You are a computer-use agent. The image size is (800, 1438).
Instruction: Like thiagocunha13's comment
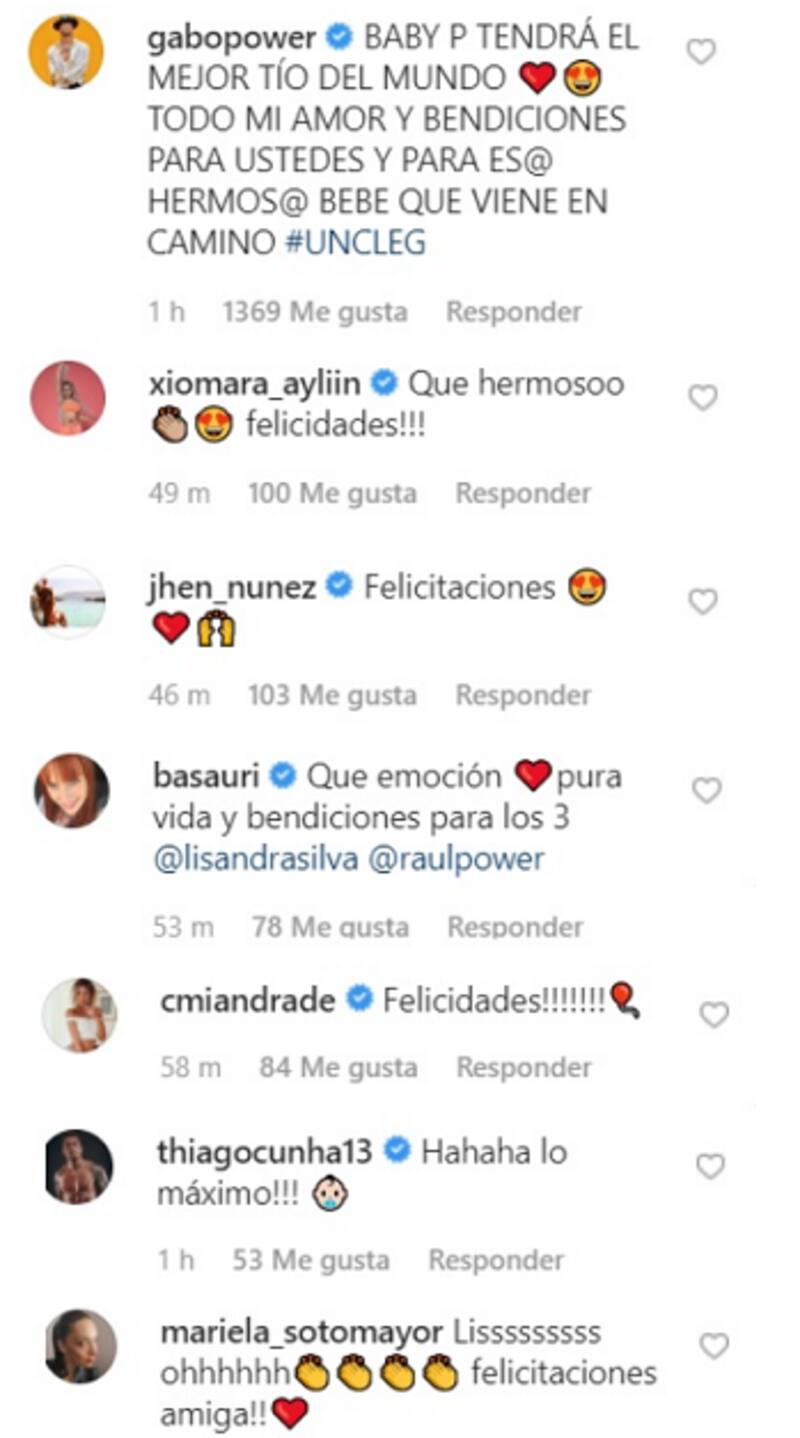(x=710, y=1166)
